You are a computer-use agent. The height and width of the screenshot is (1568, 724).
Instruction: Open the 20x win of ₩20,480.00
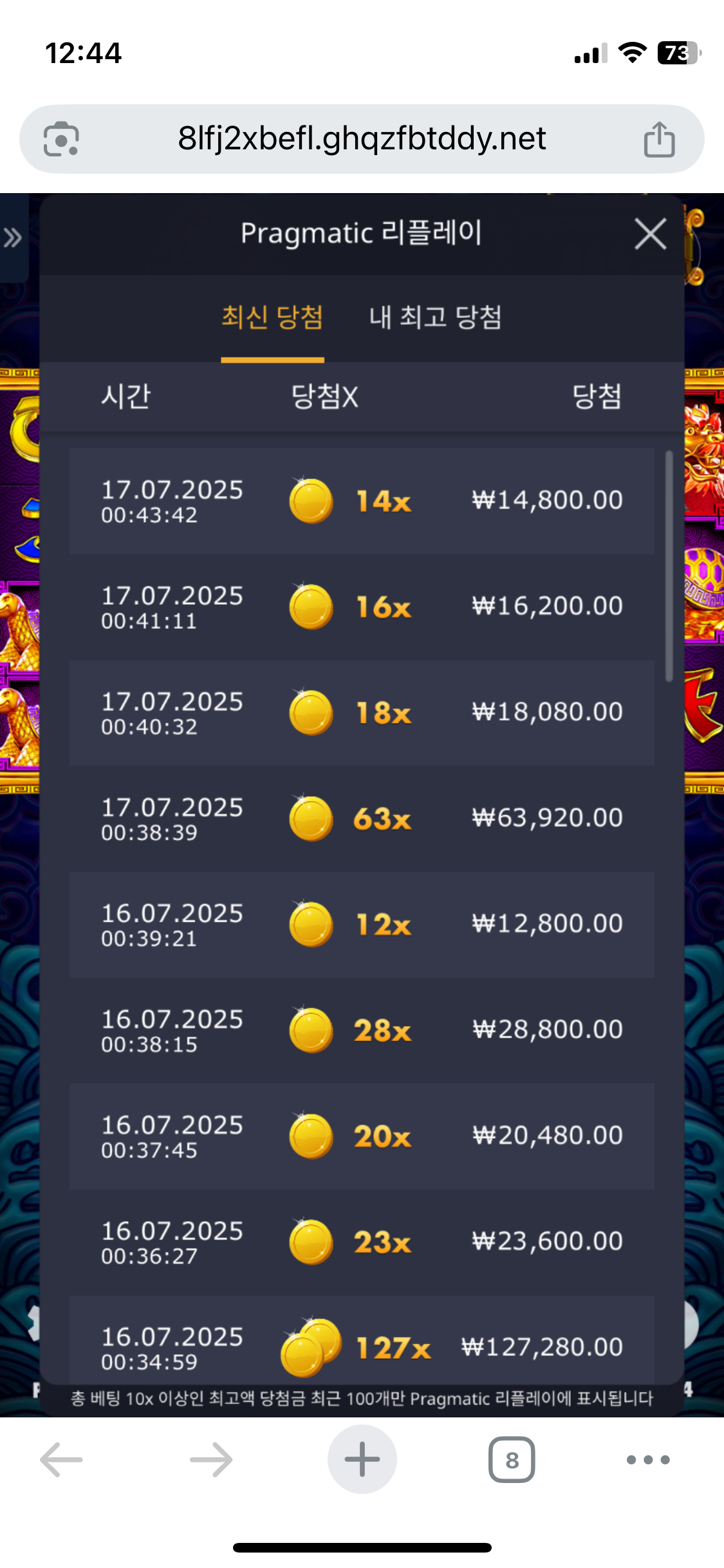[362, 1136]
